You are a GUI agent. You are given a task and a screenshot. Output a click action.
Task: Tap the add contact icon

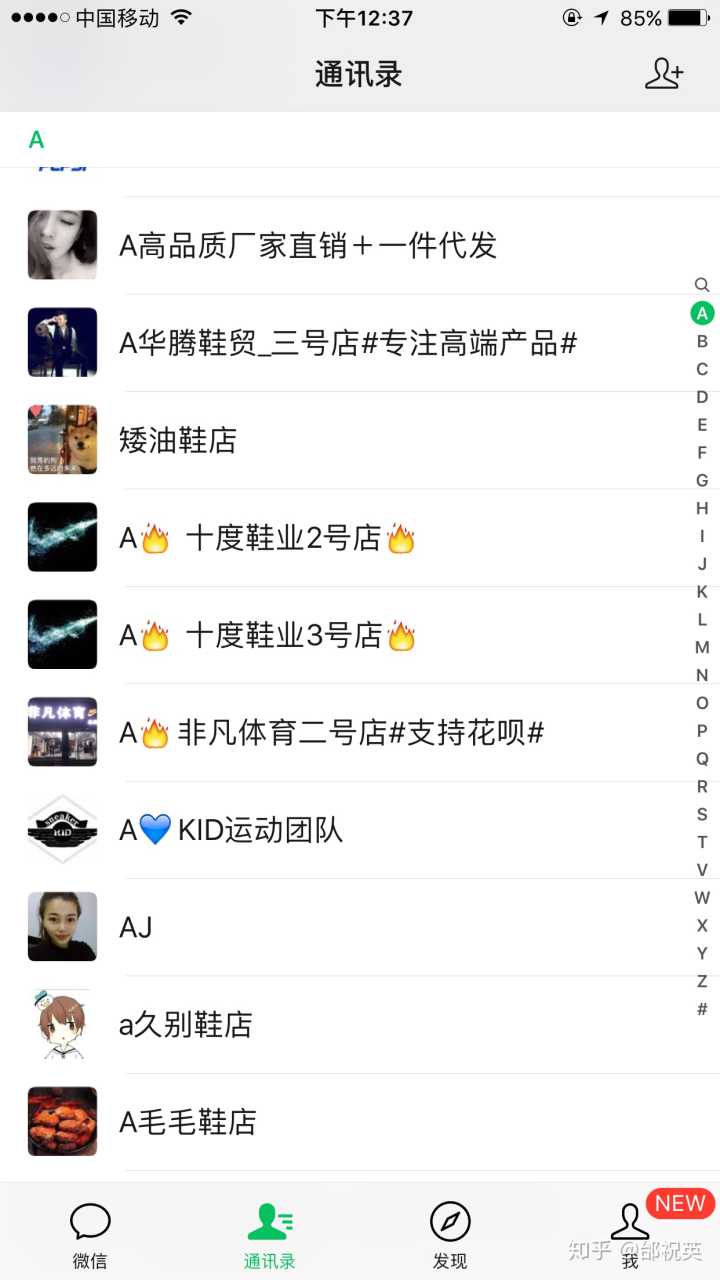pos(664,74)
